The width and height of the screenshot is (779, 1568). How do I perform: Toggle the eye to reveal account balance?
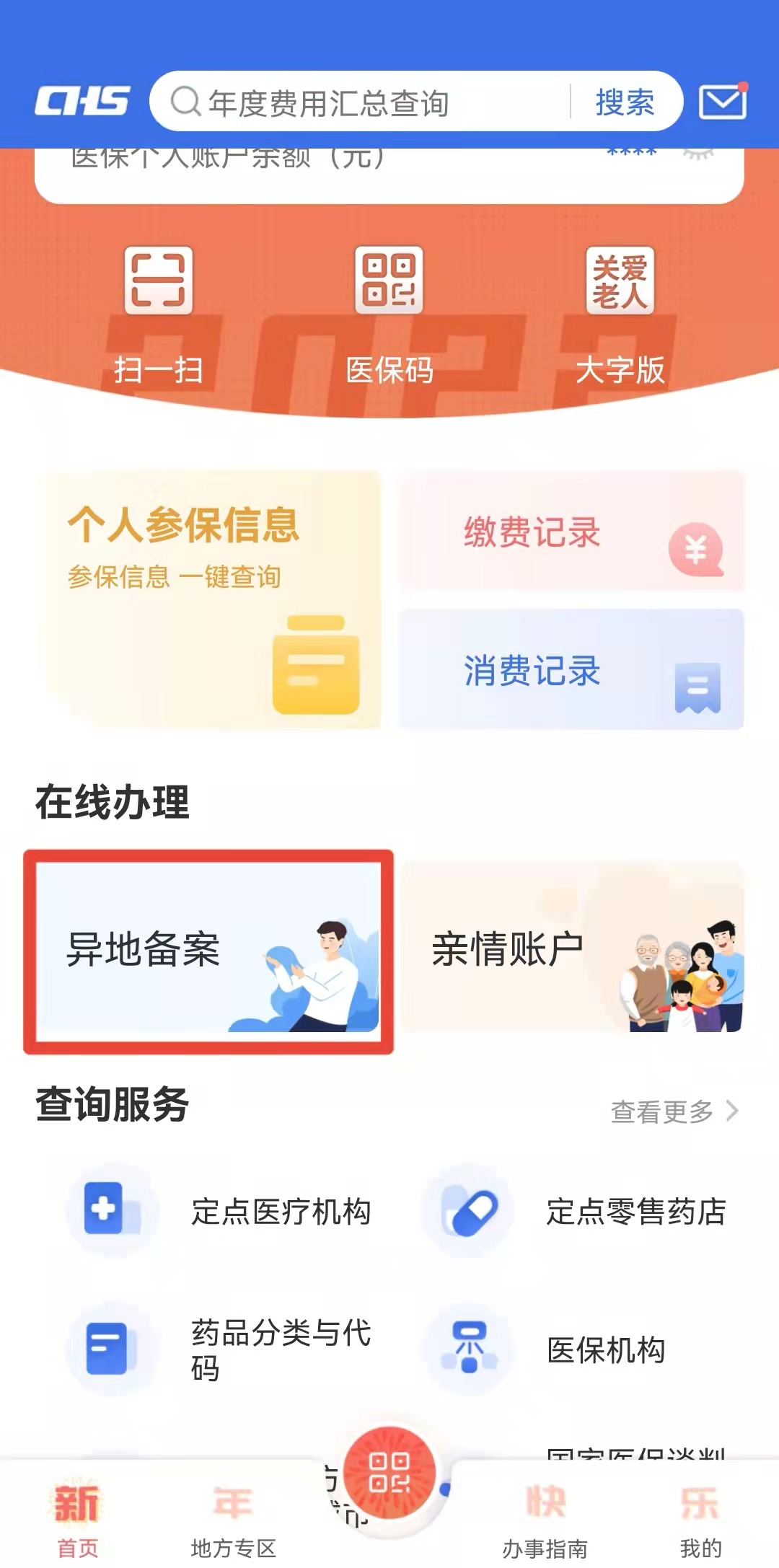[697, 153]
